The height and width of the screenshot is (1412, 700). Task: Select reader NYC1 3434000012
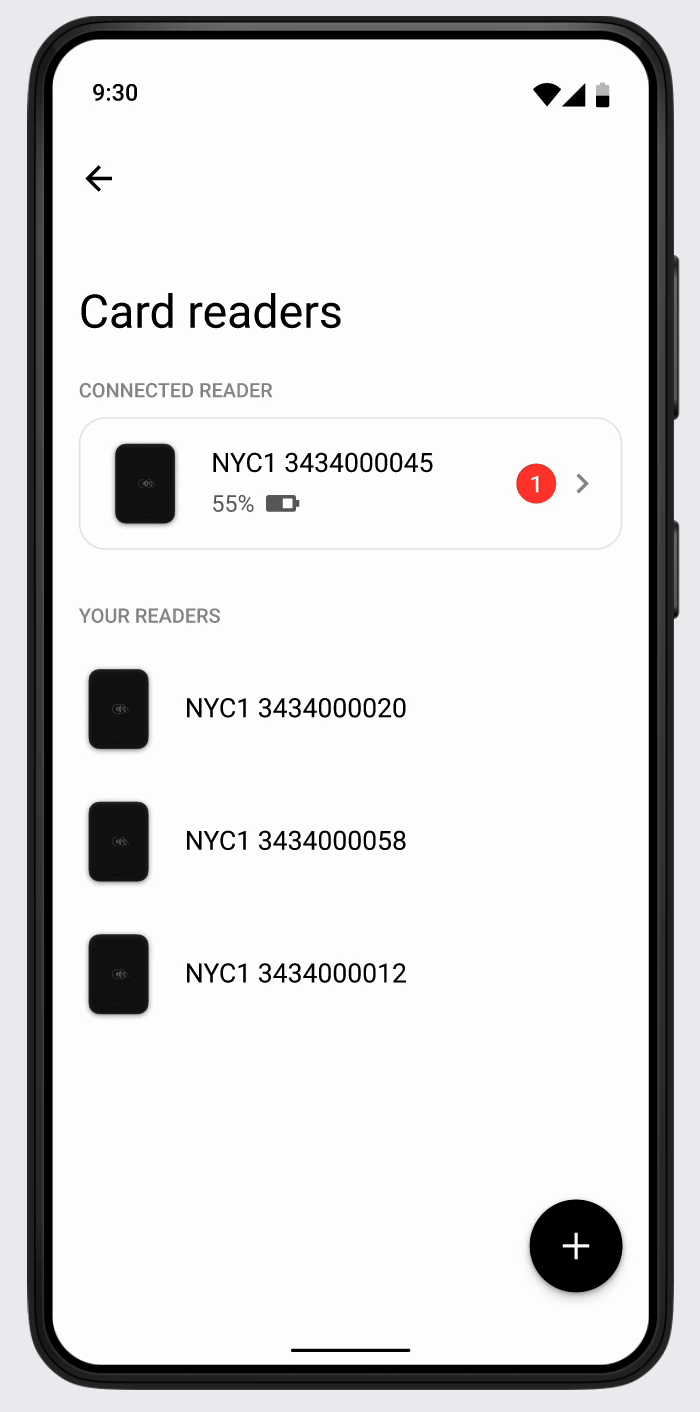[x=296, y=974]
